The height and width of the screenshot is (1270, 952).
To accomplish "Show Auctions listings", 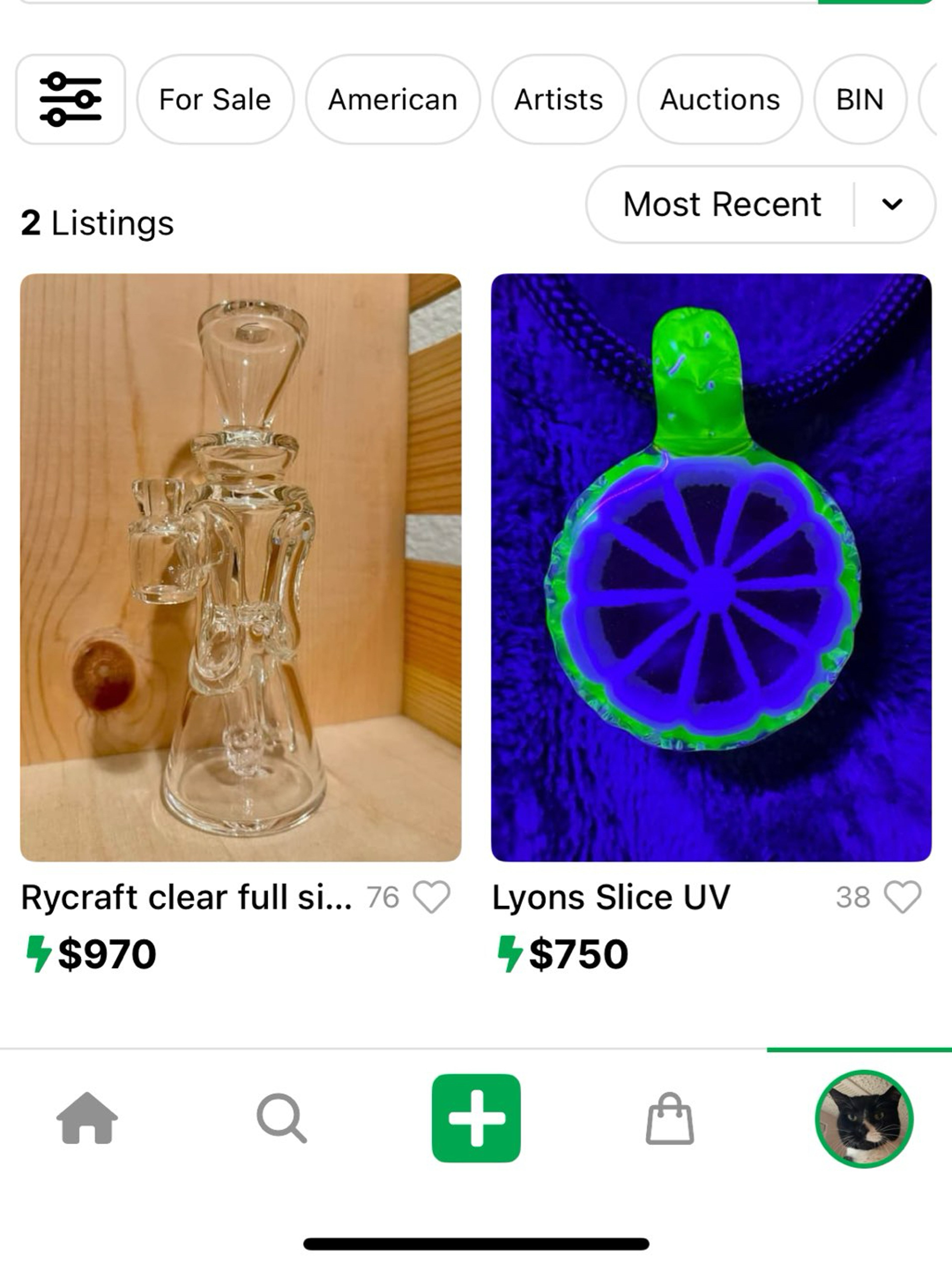I will point(720,99).
